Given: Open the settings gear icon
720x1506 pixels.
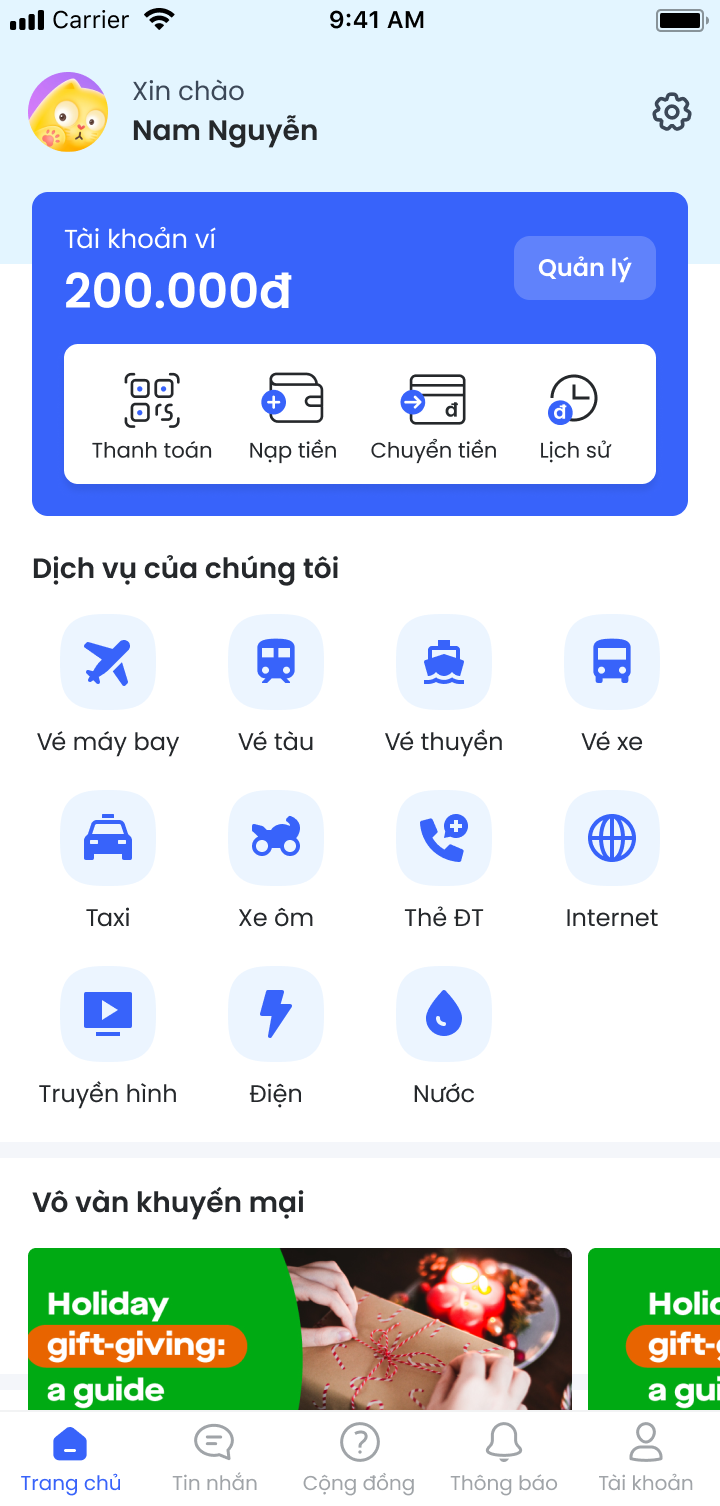Looking at the screenshot, I should coord(672,112).
